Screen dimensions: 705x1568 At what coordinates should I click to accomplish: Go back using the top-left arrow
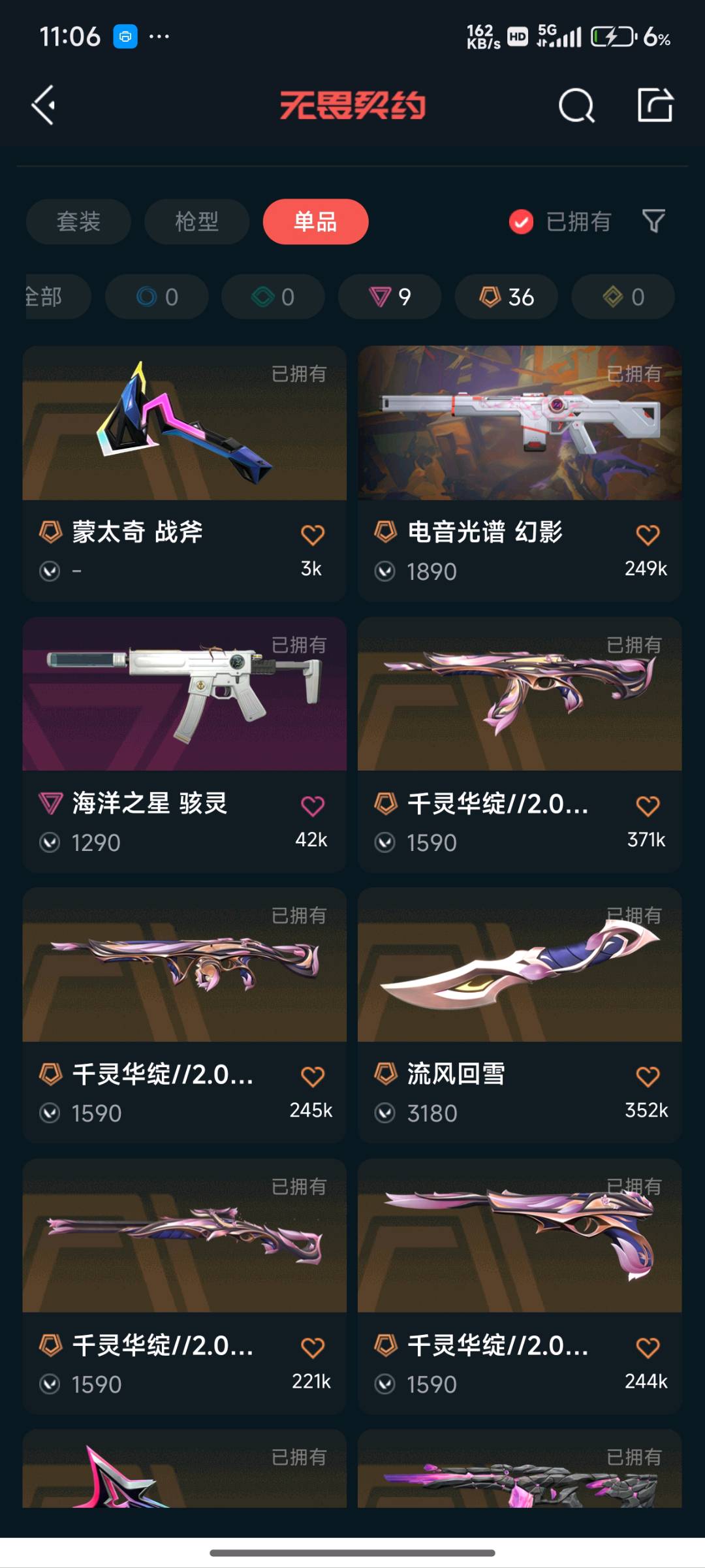(44, 105)
